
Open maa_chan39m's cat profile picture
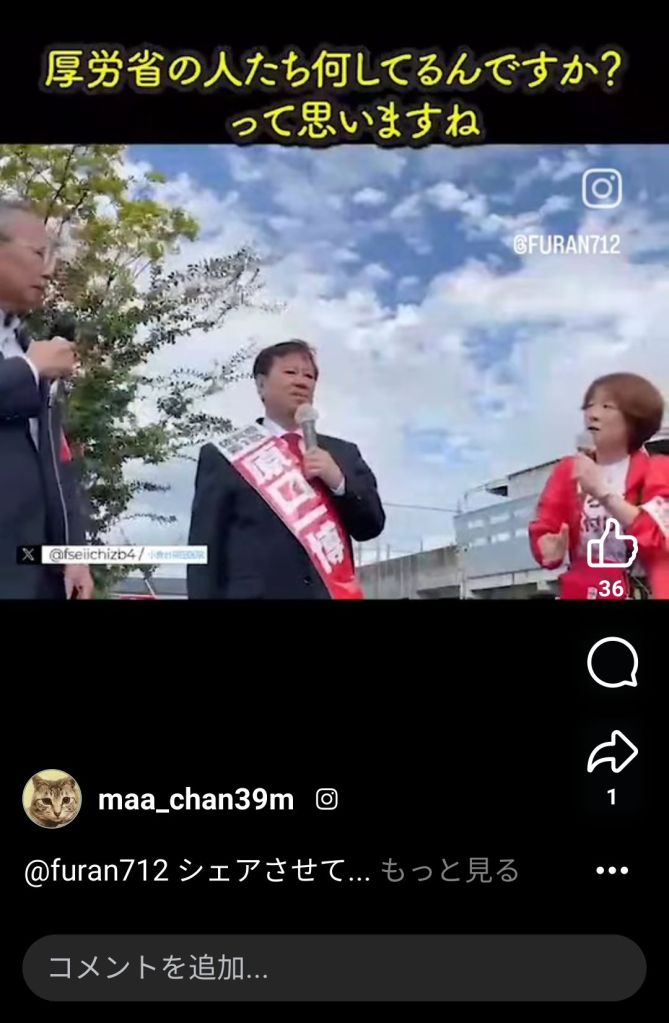coord(52,799)
